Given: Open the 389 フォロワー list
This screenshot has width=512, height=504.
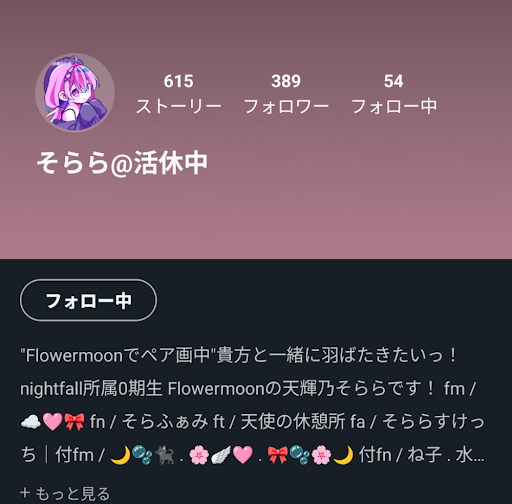Looking at the screenshot, I should [x=286, y=94].
